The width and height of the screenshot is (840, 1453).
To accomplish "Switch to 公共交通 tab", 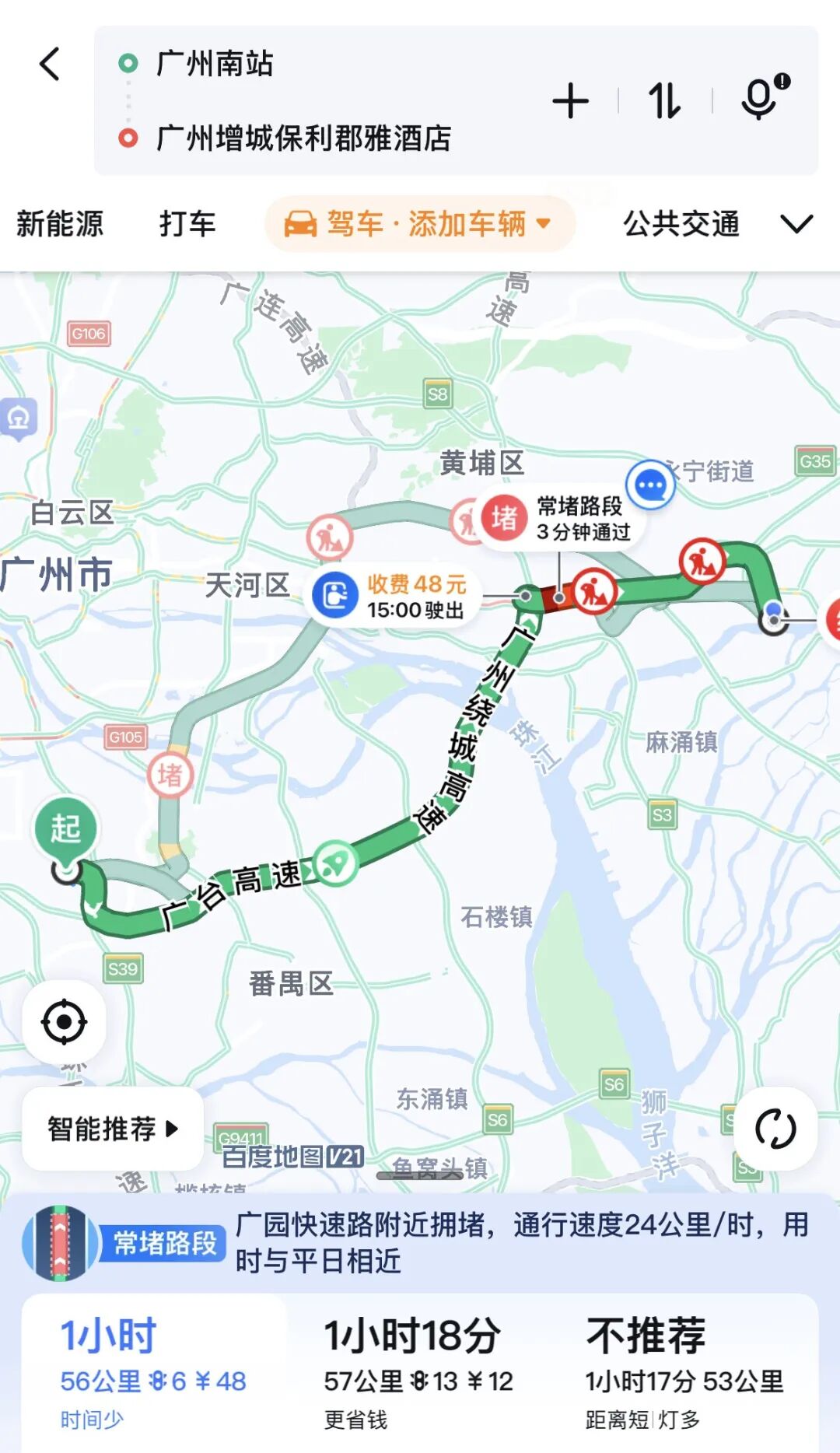I will pos(681,224).
